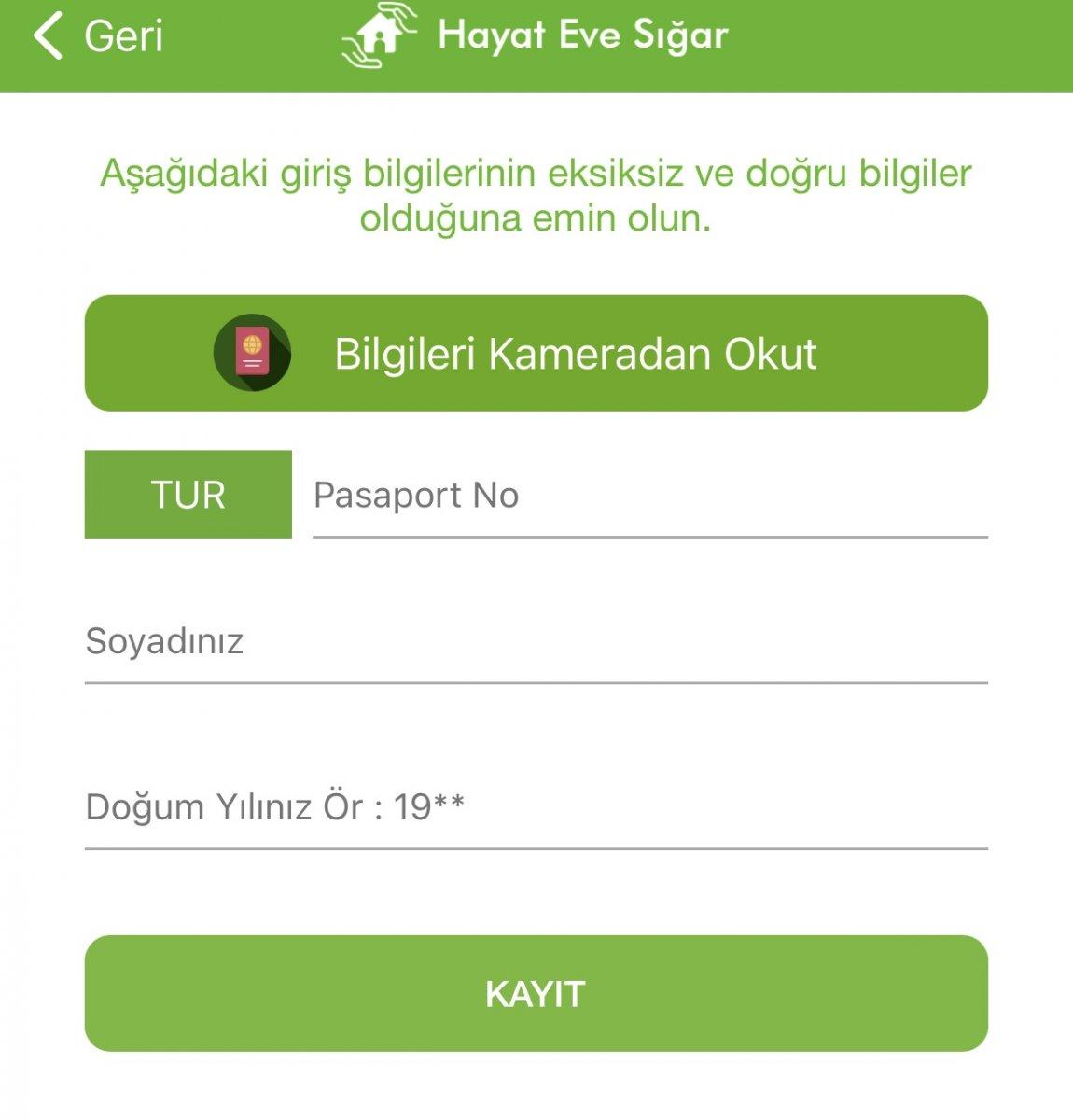
Task: Click the green header title bar
Action: [536, 47]
